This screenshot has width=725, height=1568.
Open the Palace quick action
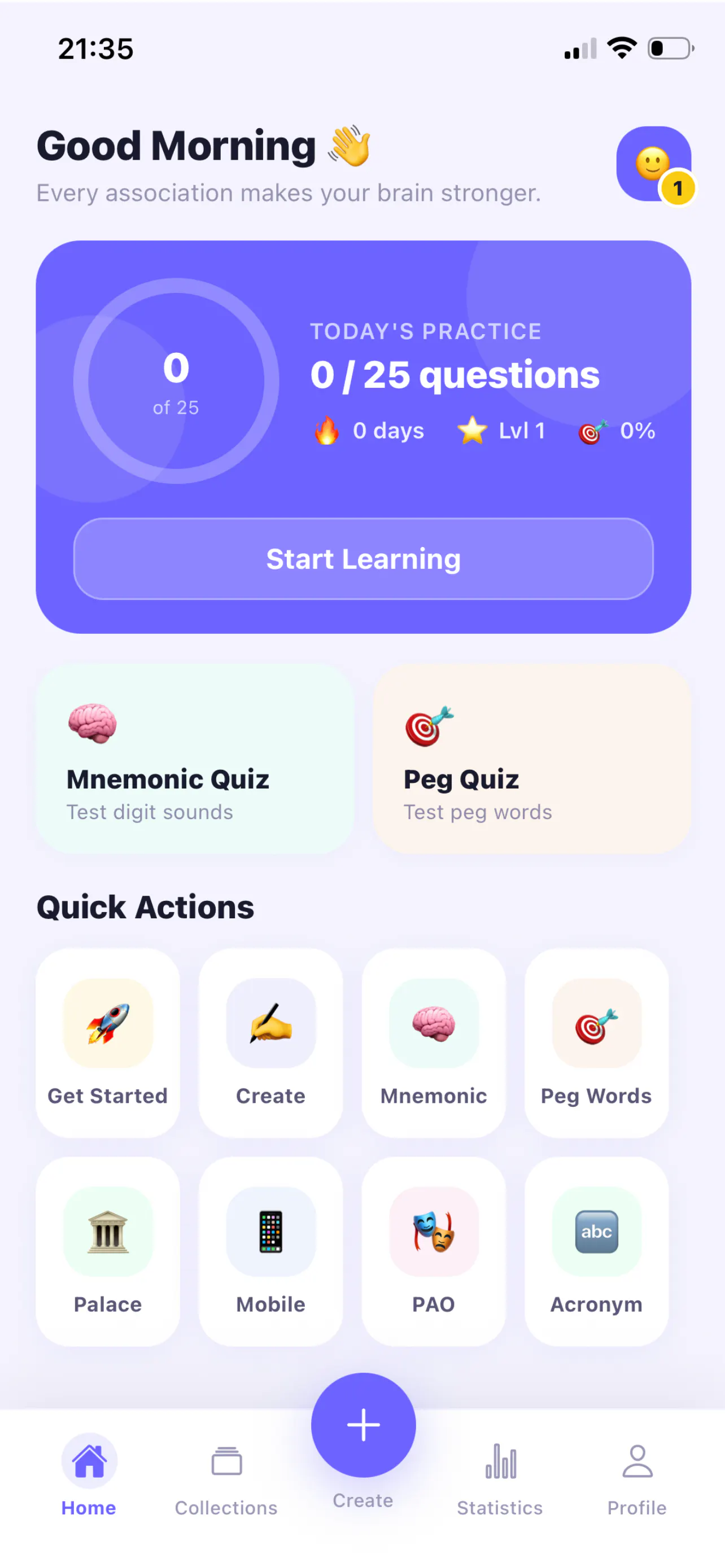[x=108, y=1251]
